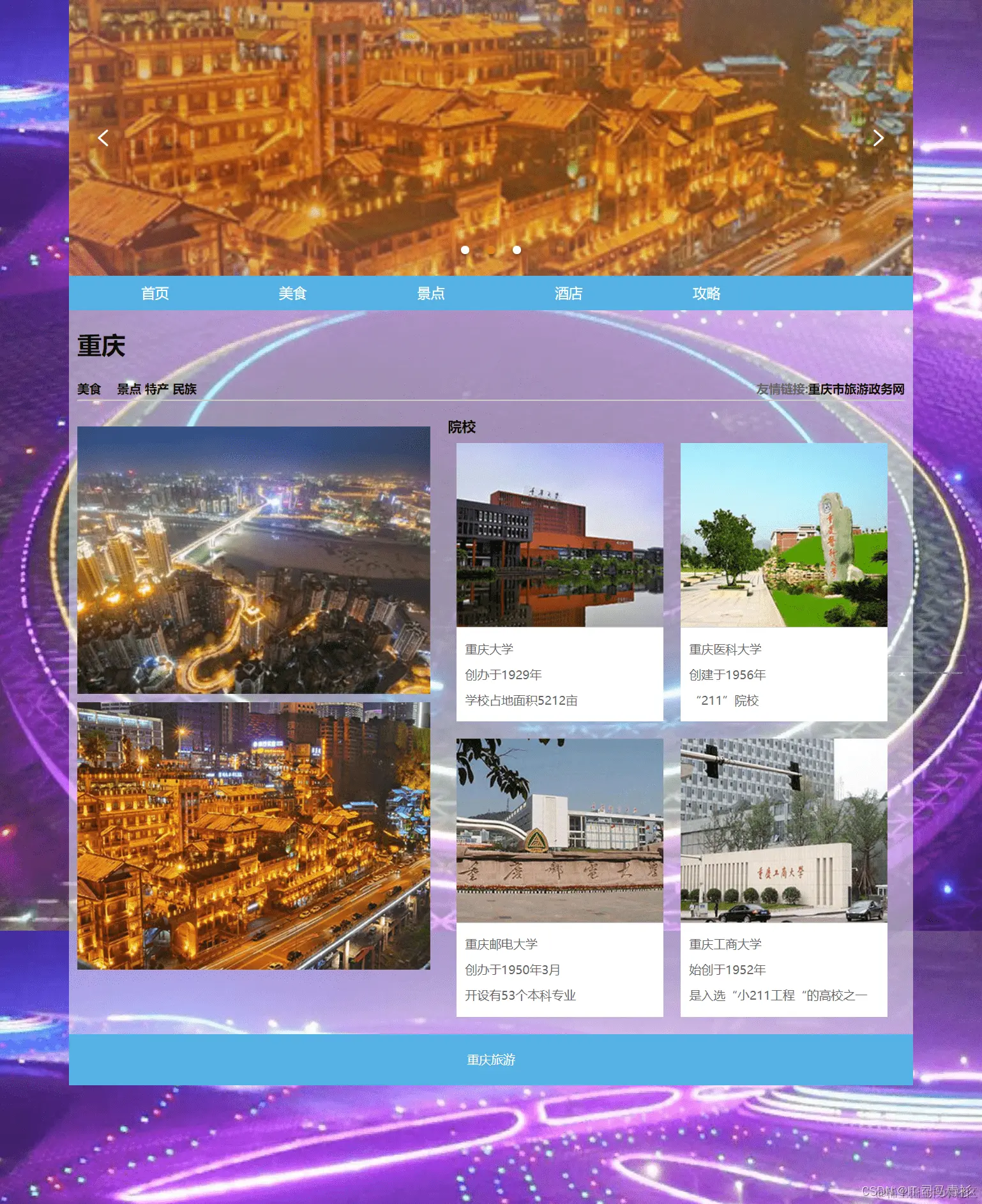This screenshot has height=1204, width=982.
Task: Open the 重庆医科大学 card
Action: 783,582
